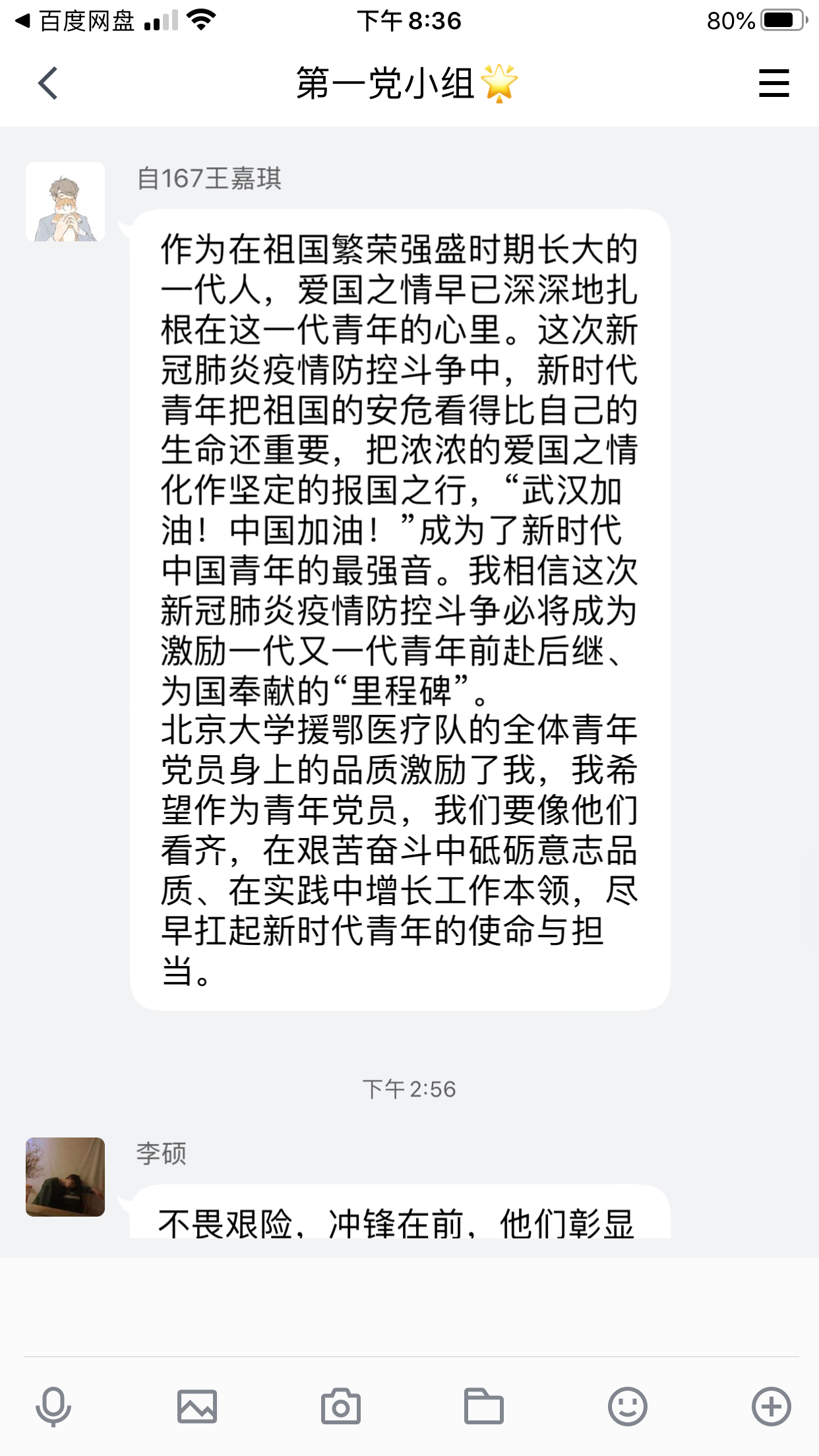819x1456 pixels.
Task: Open the group chat menu
Action: (x=773, y=83)
